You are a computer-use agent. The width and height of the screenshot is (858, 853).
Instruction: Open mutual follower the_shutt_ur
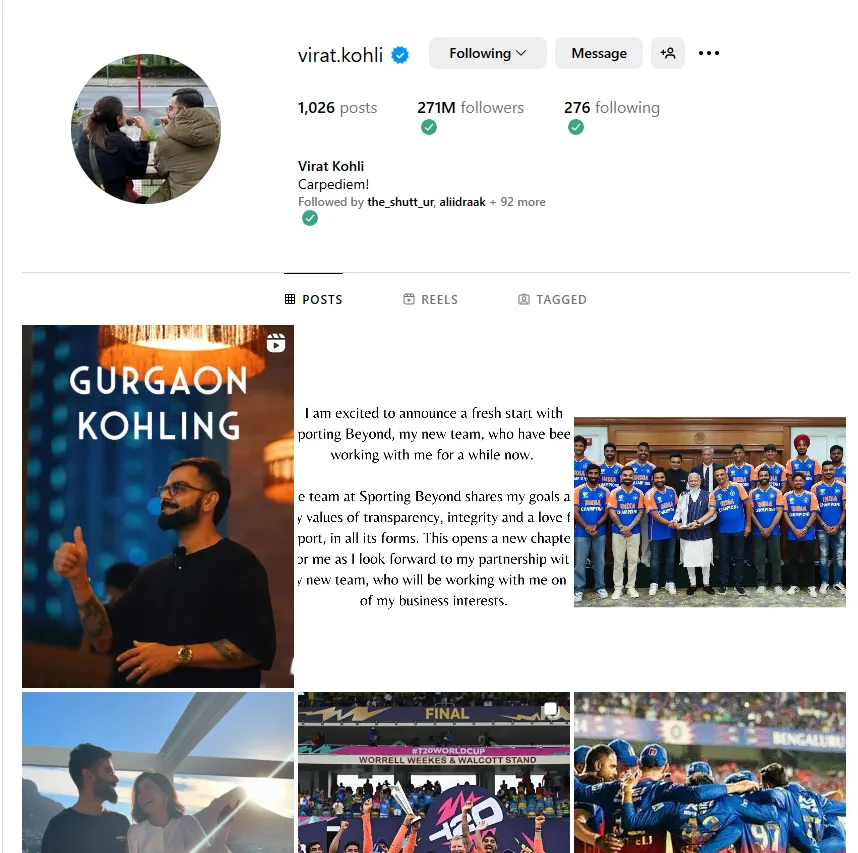[x=400, y=202]
